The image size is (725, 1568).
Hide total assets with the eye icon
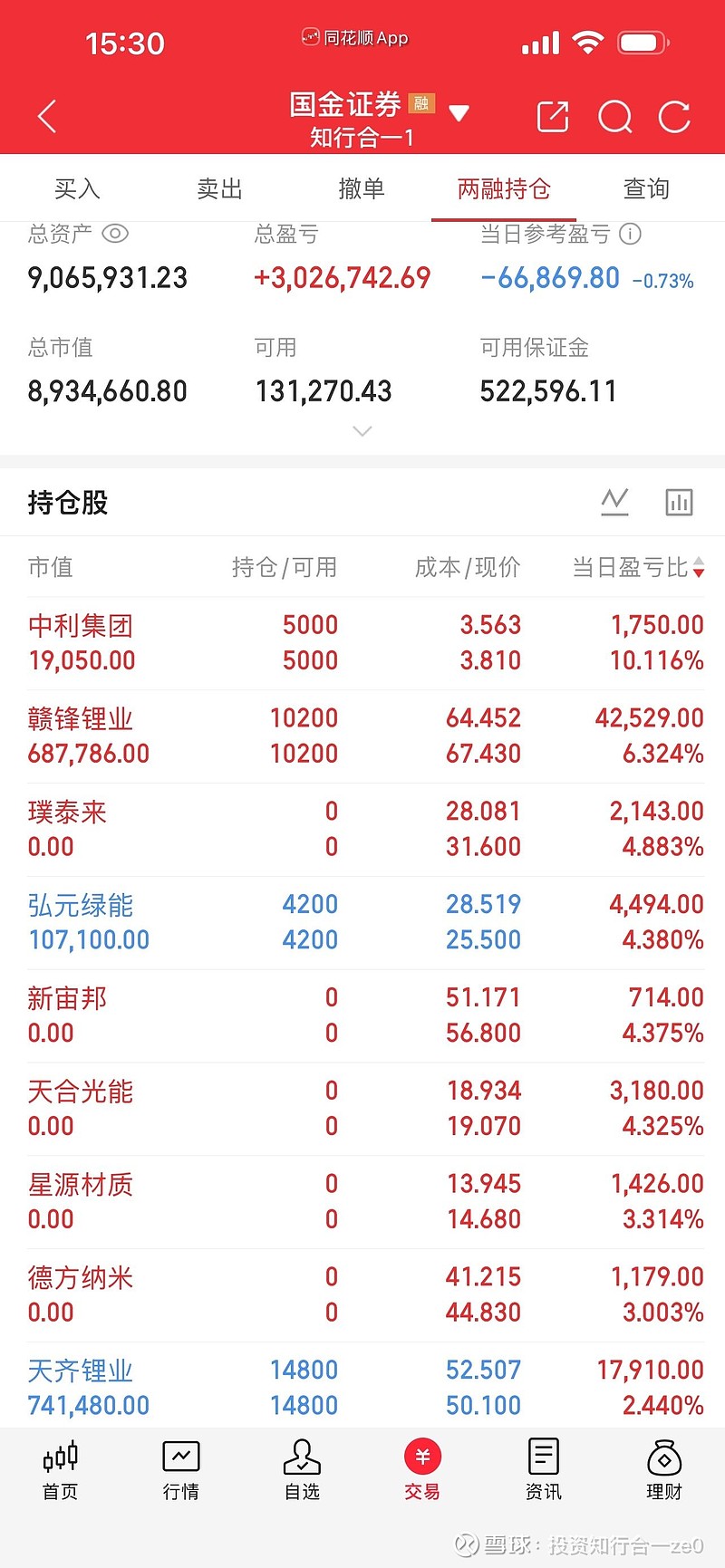click(x=115, y=234)
